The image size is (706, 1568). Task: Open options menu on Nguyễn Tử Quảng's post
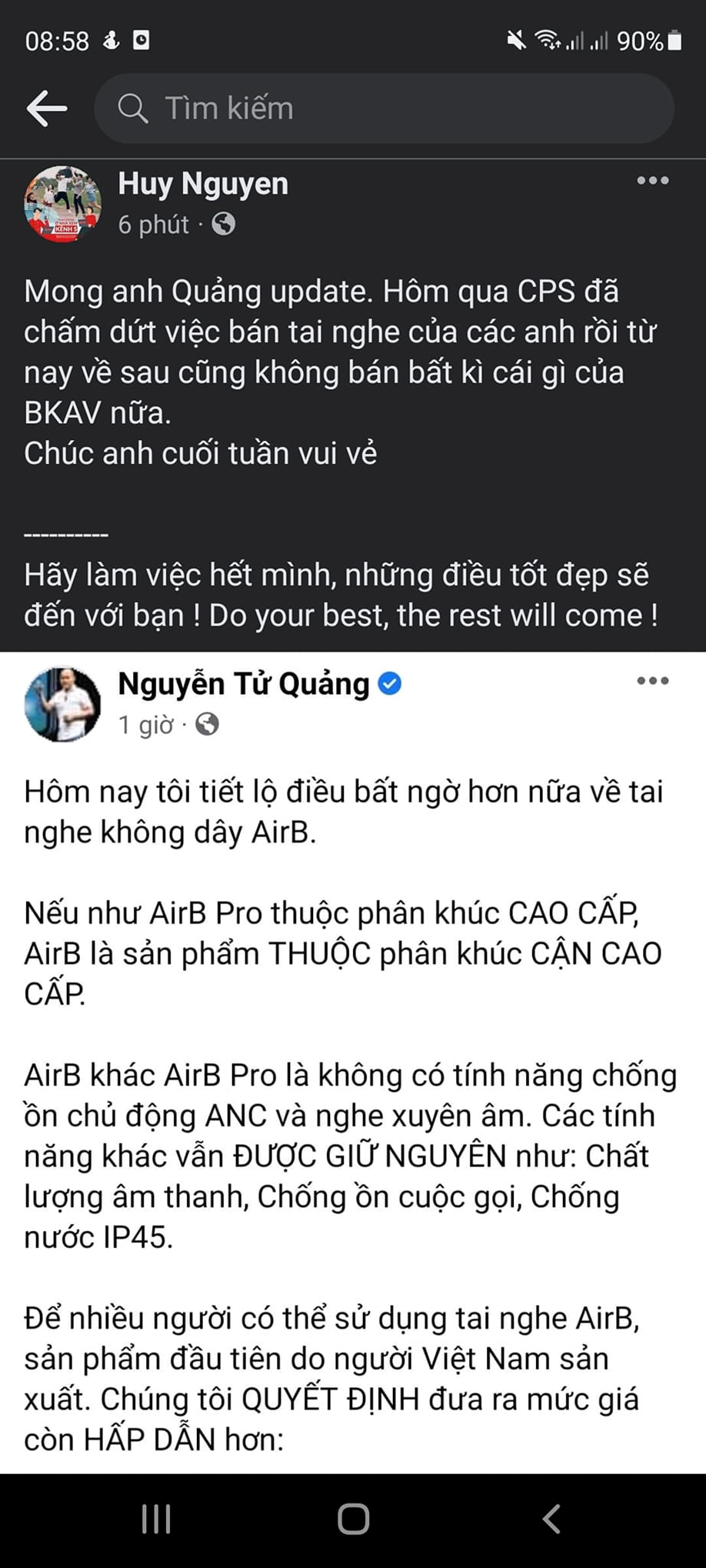[x=652, y=681]
